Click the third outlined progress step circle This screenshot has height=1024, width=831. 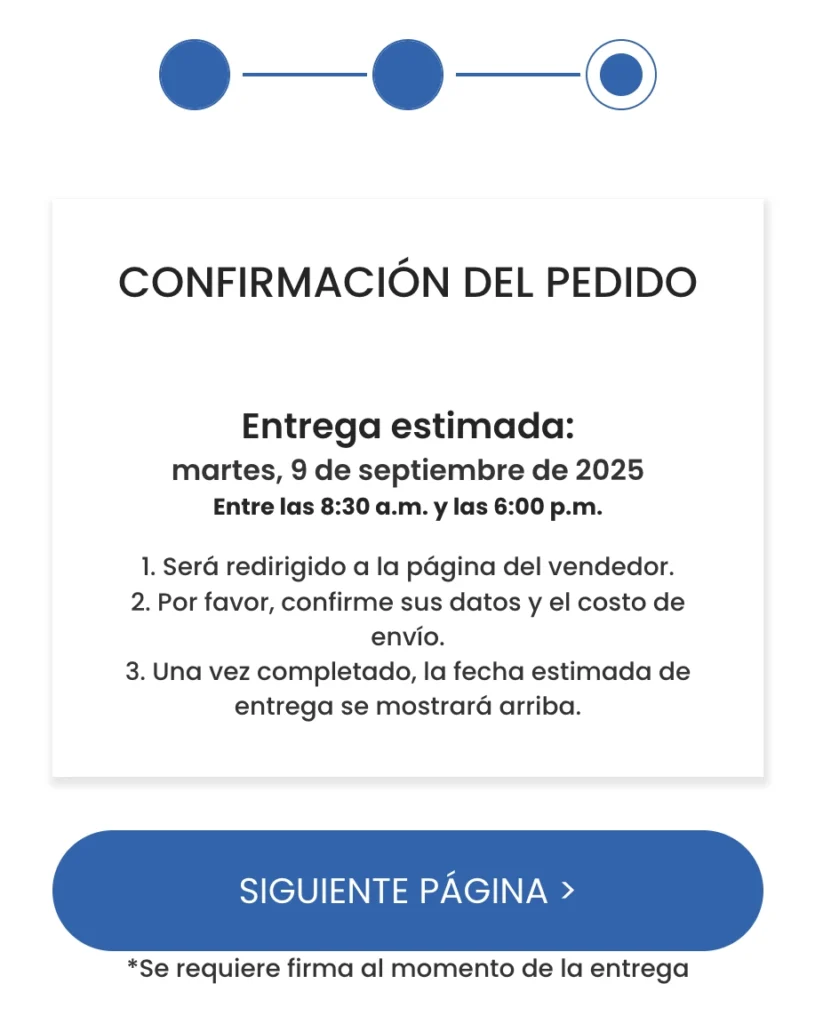pyautogui.click(x=620, y=73)
